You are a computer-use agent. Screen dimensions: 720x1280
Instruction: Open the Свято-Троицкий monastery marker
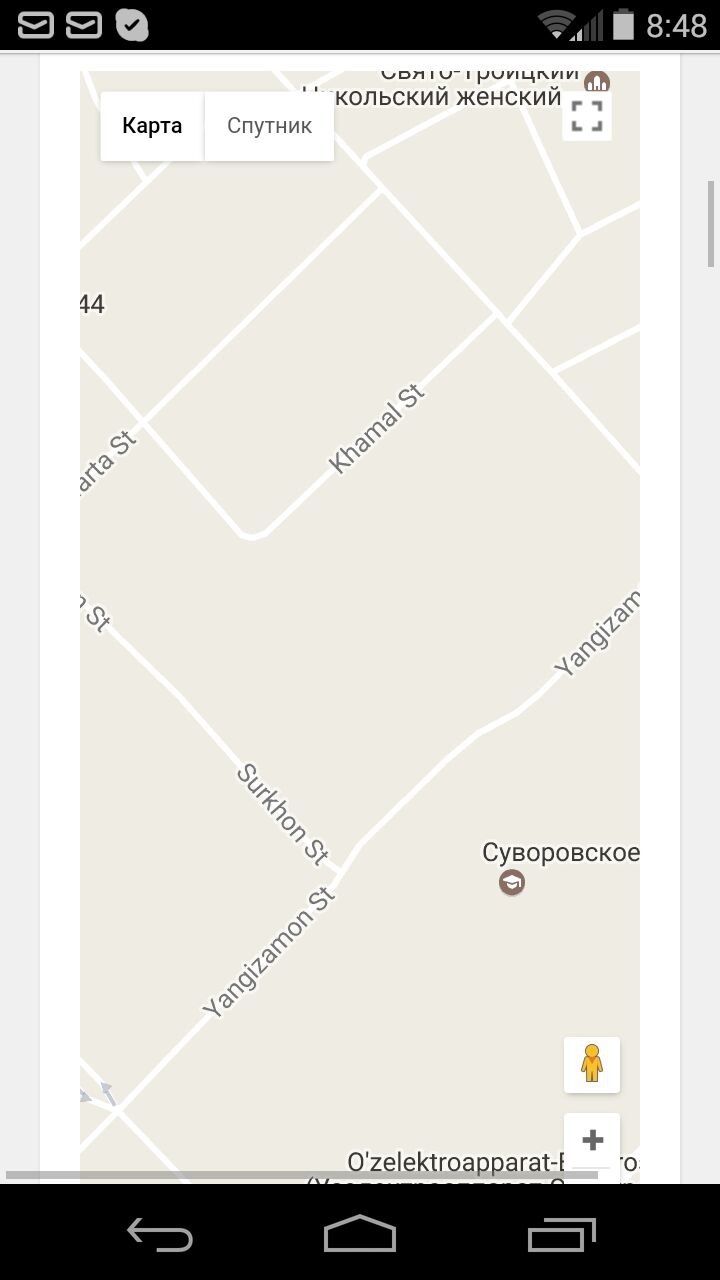tap(597, 80)
